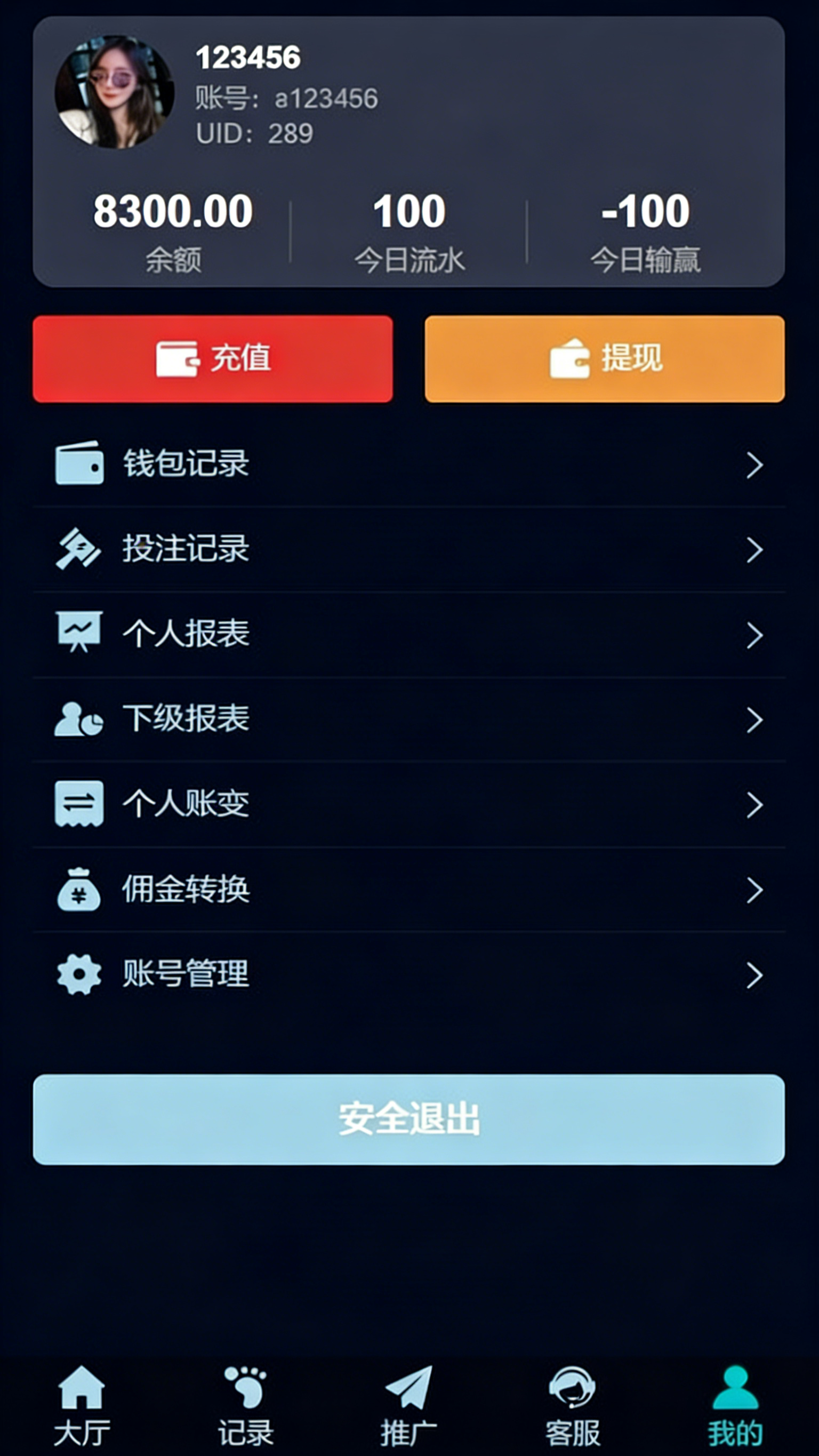Open 钱包记录 wallet records

(x=408, y=464)
